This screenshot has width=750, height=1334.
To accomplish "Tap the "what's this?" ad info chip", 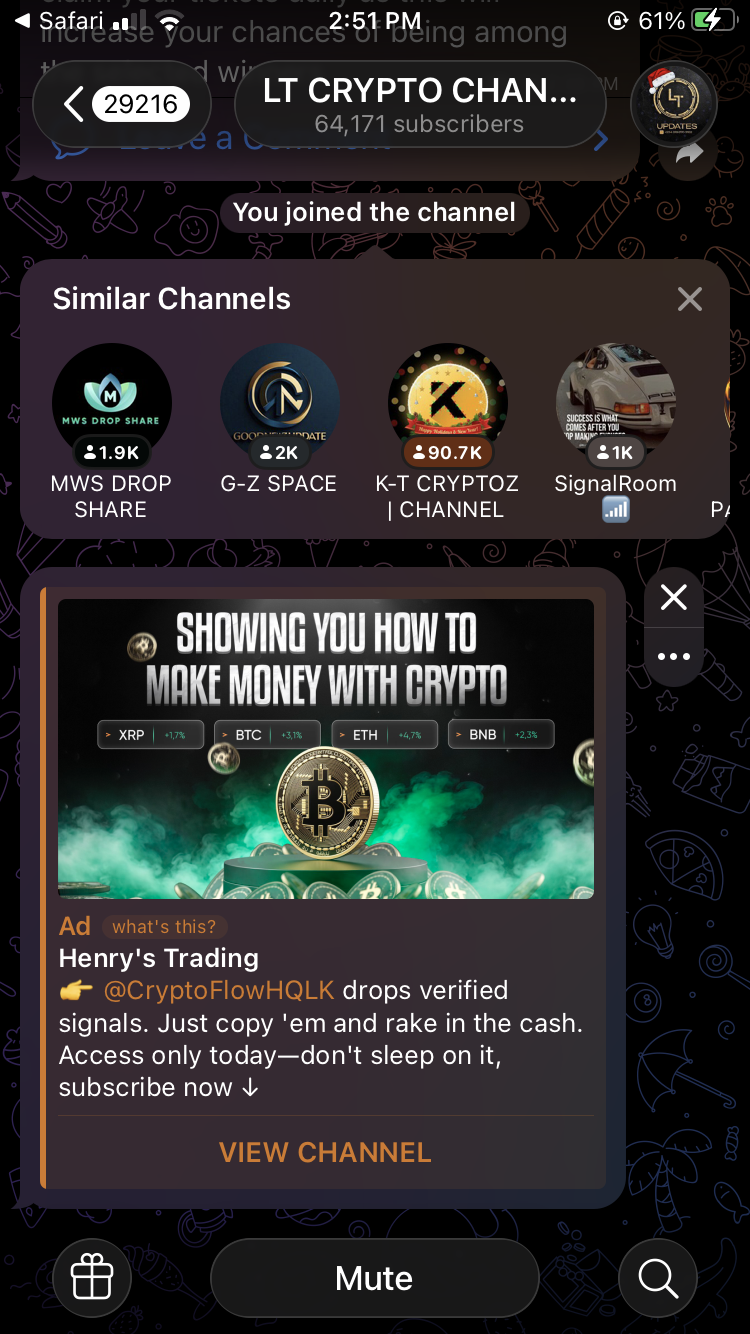I will [164, 927].
